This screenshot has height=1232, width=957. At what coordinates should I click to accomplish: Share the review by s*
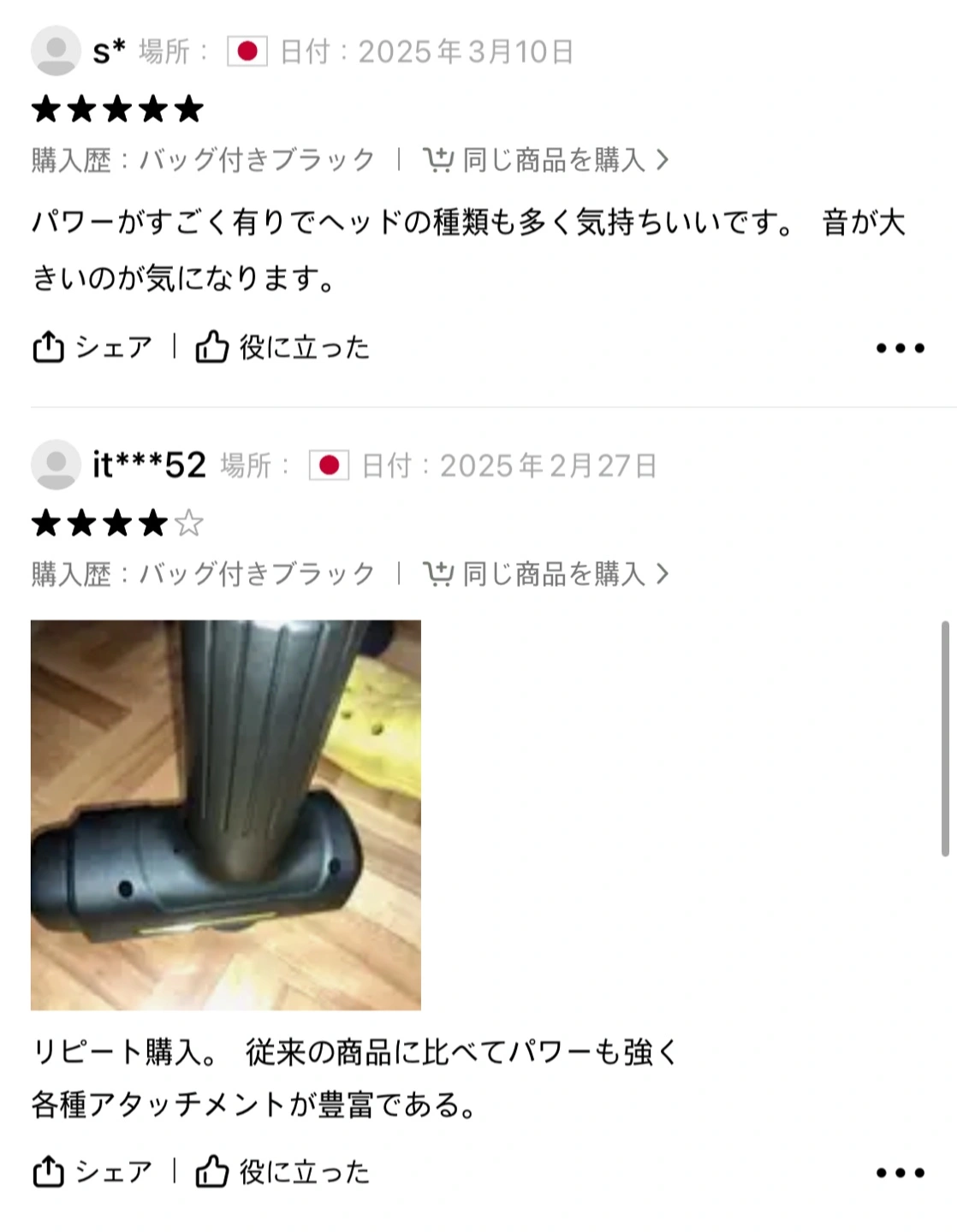coord(92,347)
